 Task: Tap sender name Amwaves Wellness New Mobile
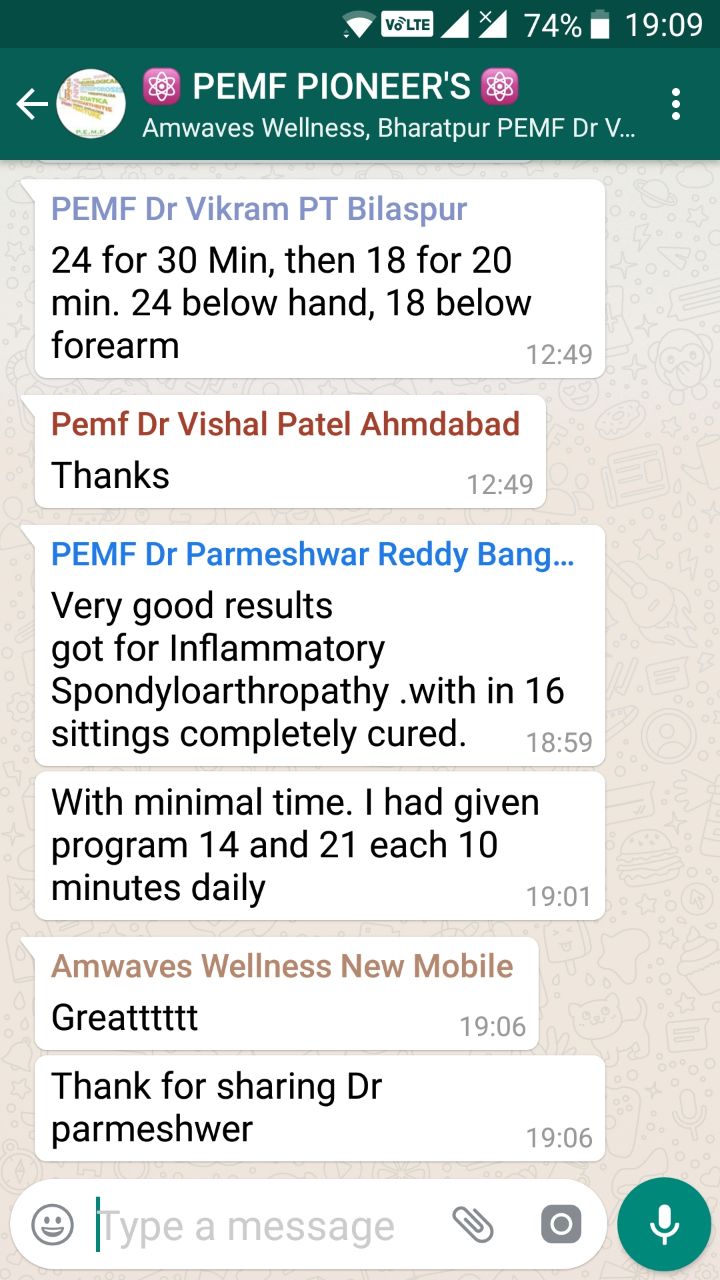pos(282,966)
